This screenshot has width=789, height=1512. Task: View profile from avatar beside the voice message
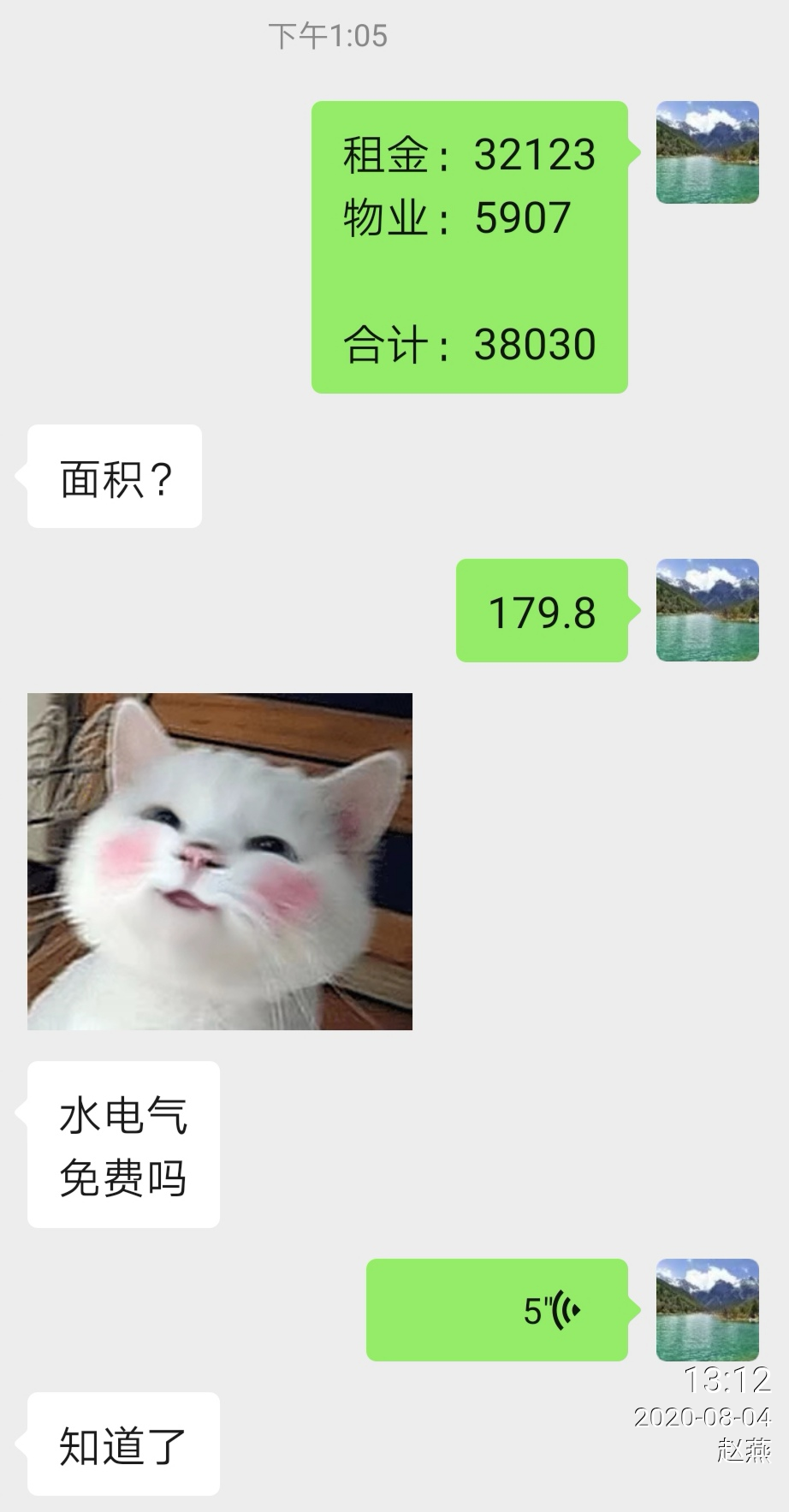707,1309
